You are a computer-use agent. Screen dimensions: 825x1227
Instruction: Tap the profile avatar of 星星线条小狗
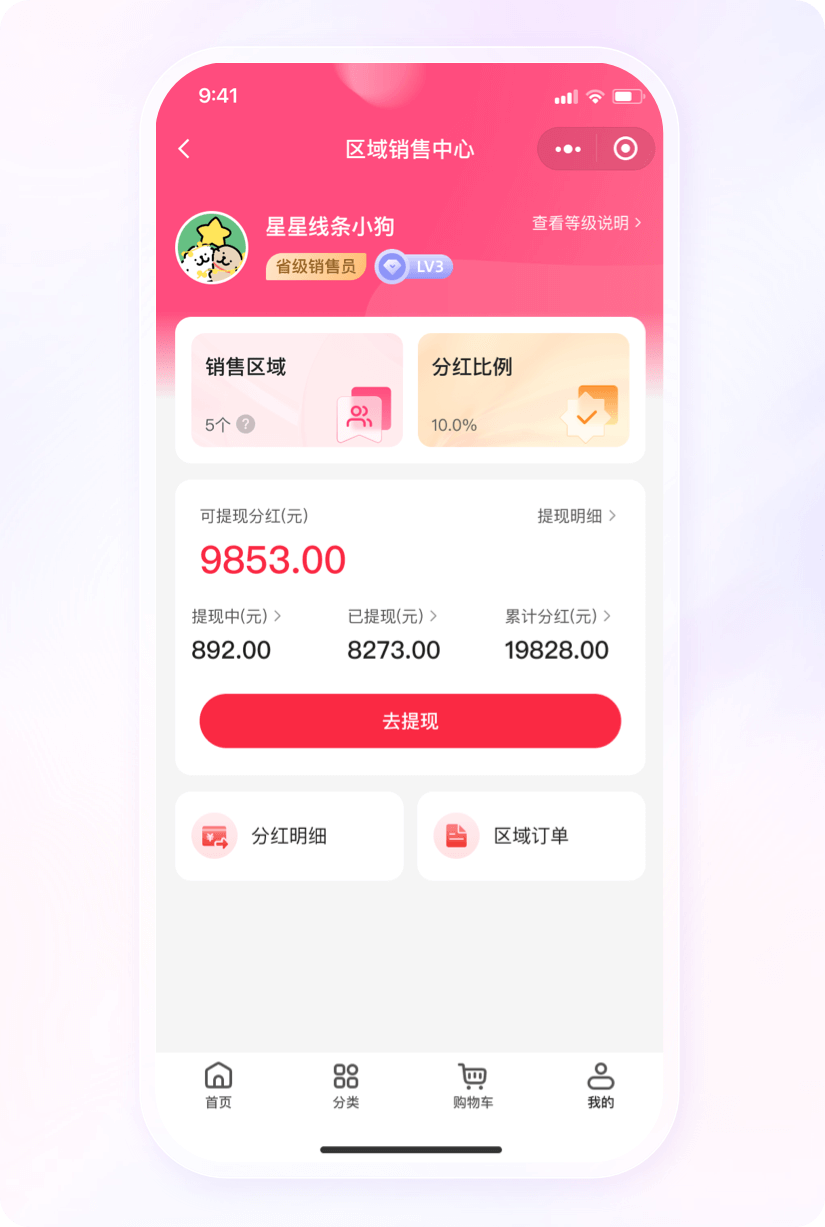[212, 248]
